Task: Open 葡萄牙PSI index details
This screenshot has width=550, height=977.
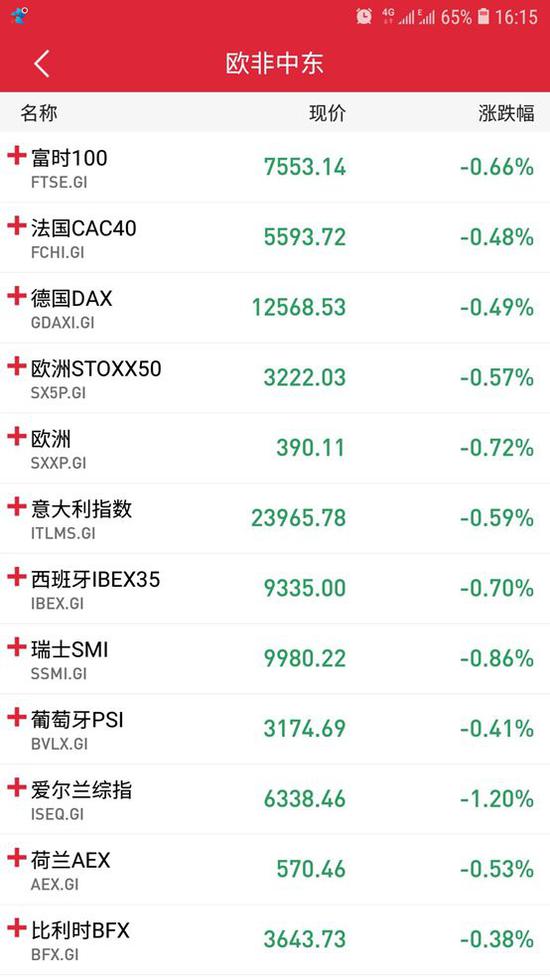Action: tap(275, 729)
